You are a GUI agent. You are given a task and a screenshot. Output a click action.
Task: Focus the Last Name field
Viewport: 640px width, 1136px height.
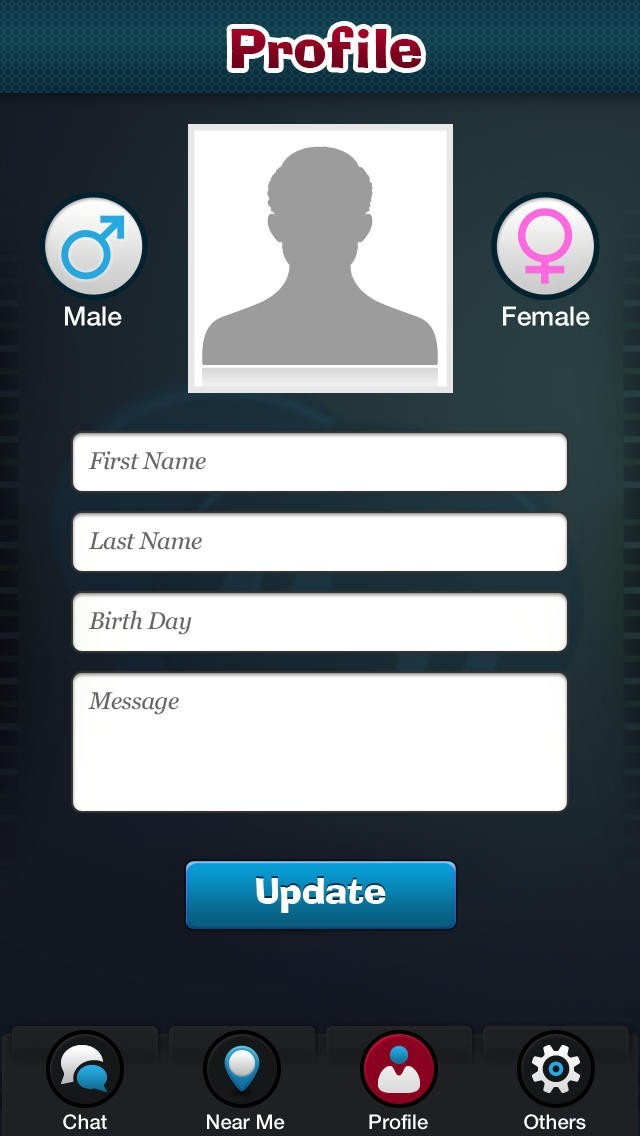[320, 542]
